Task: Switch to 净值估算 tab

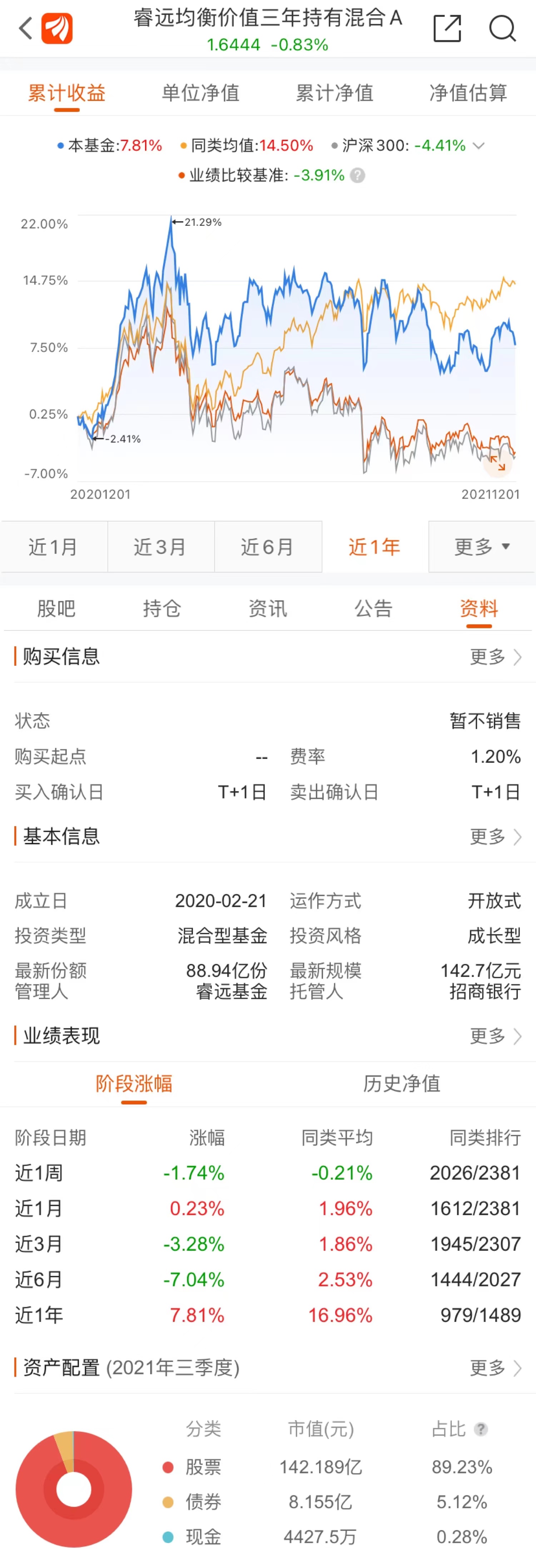Action: point(468,93)
